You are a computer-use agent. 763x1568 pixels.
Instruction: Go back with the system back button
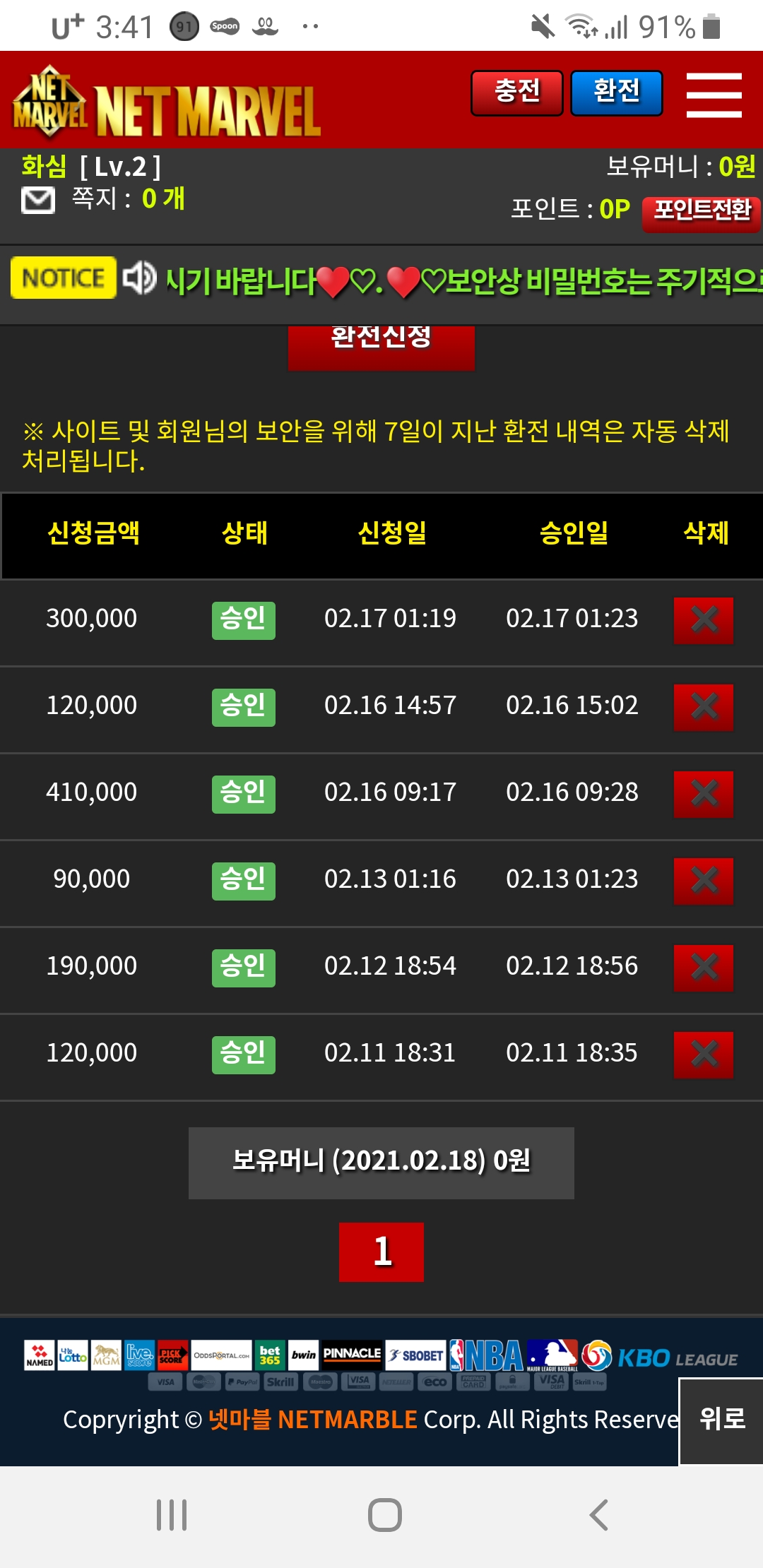pyautogui.click(x=598, y=1515)
